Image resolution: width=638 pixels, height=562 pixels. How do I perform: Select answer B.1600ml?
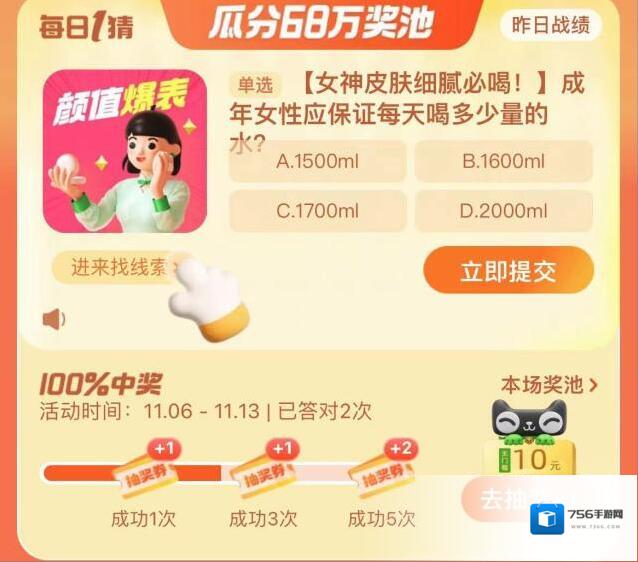(503, 162)
